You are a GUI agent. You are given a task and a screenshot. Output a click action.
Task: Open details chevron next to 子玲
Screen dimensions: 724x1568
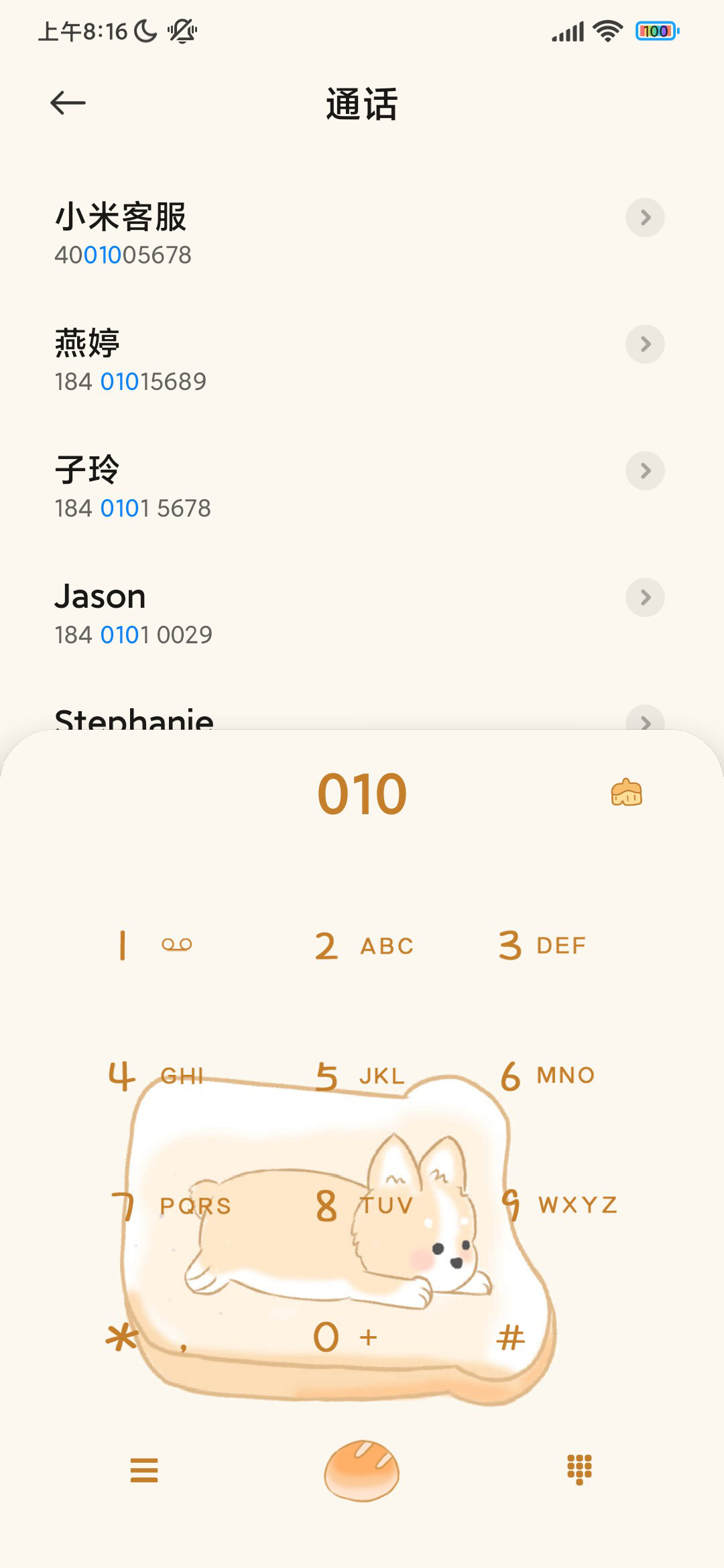pyautogui.click(x=645, y=470)
